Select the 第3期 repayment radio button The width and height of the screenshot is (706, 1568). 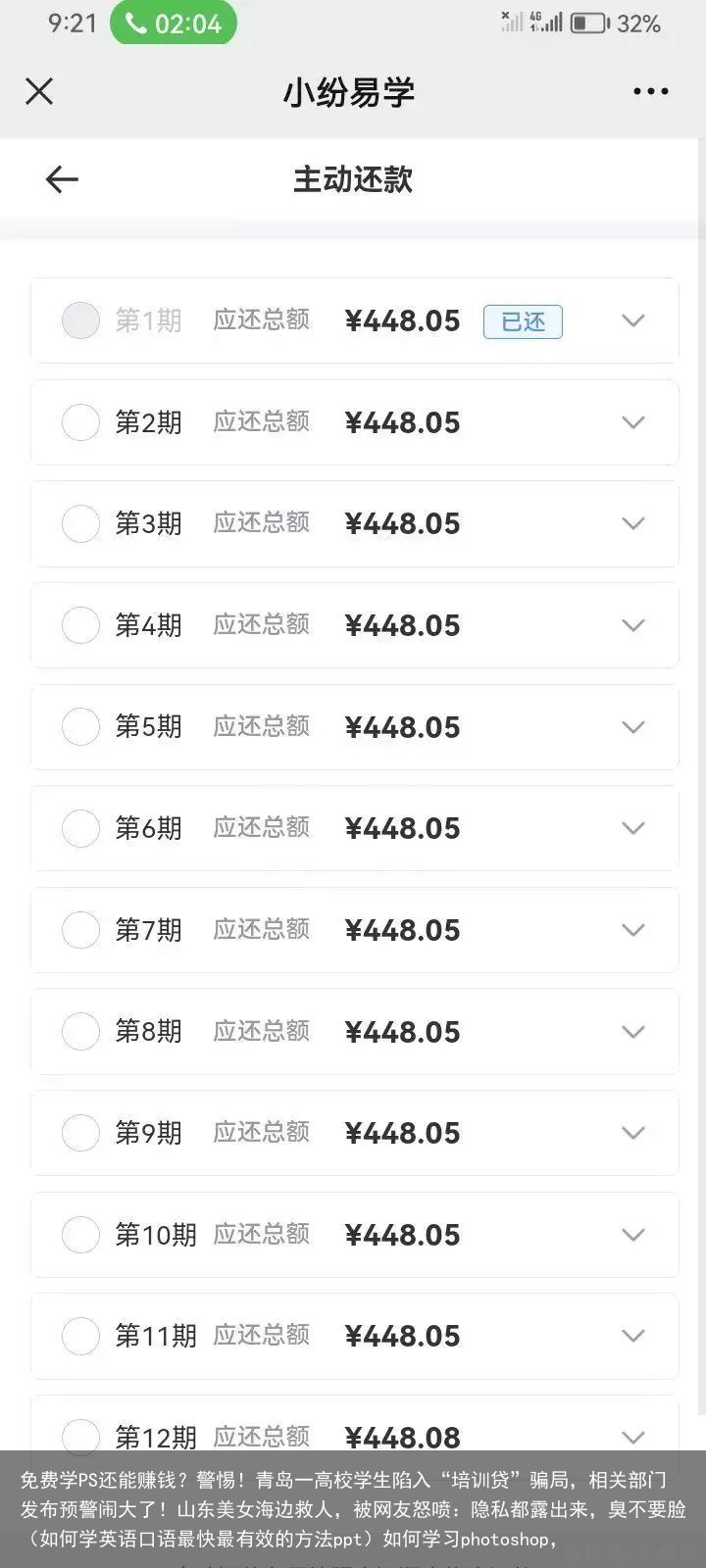coord(80,523)
